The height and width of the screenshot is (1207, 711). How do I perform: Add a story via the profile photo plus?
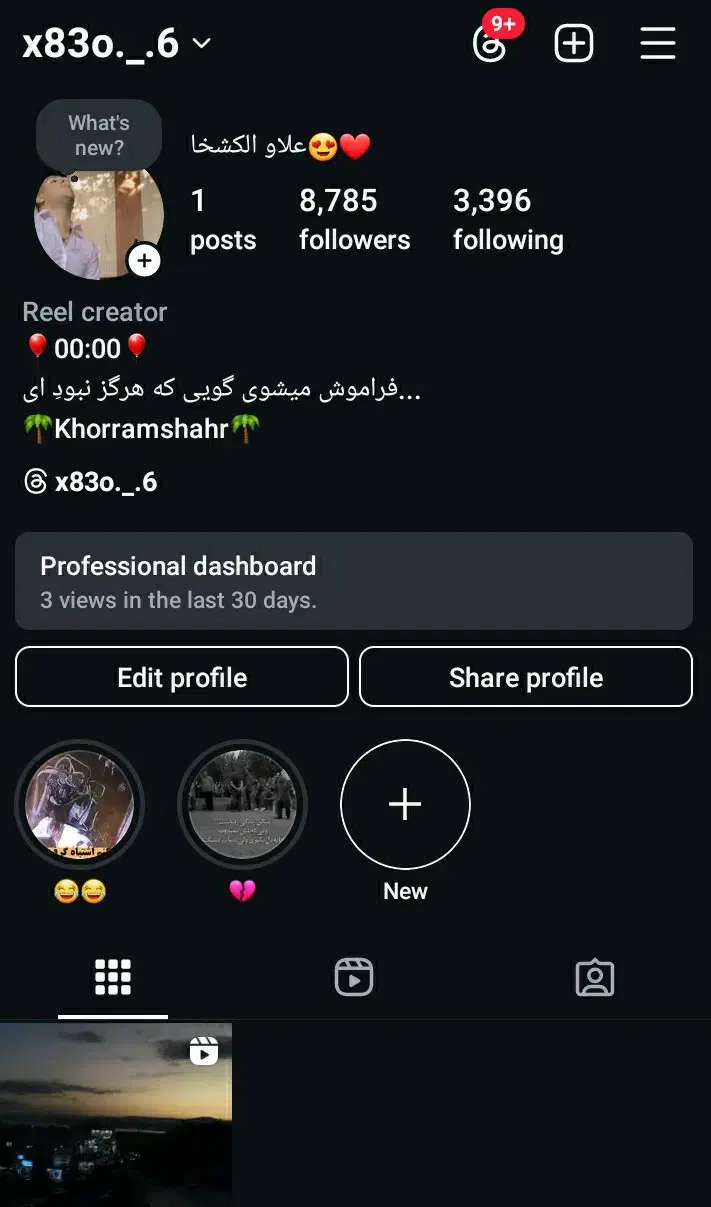[145, 261]
